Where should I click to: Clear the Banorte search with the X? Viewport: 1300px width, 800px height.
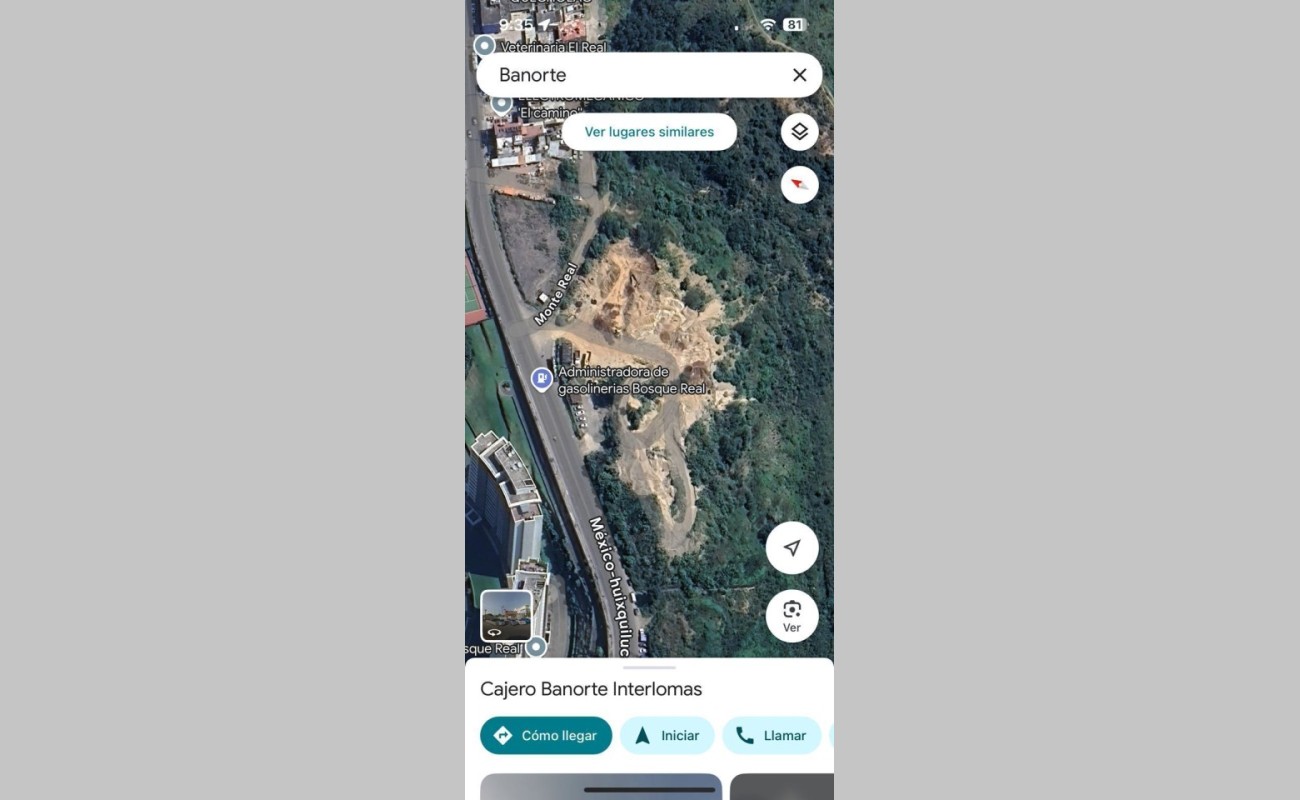pyautogui.click(x=799, y=75)
